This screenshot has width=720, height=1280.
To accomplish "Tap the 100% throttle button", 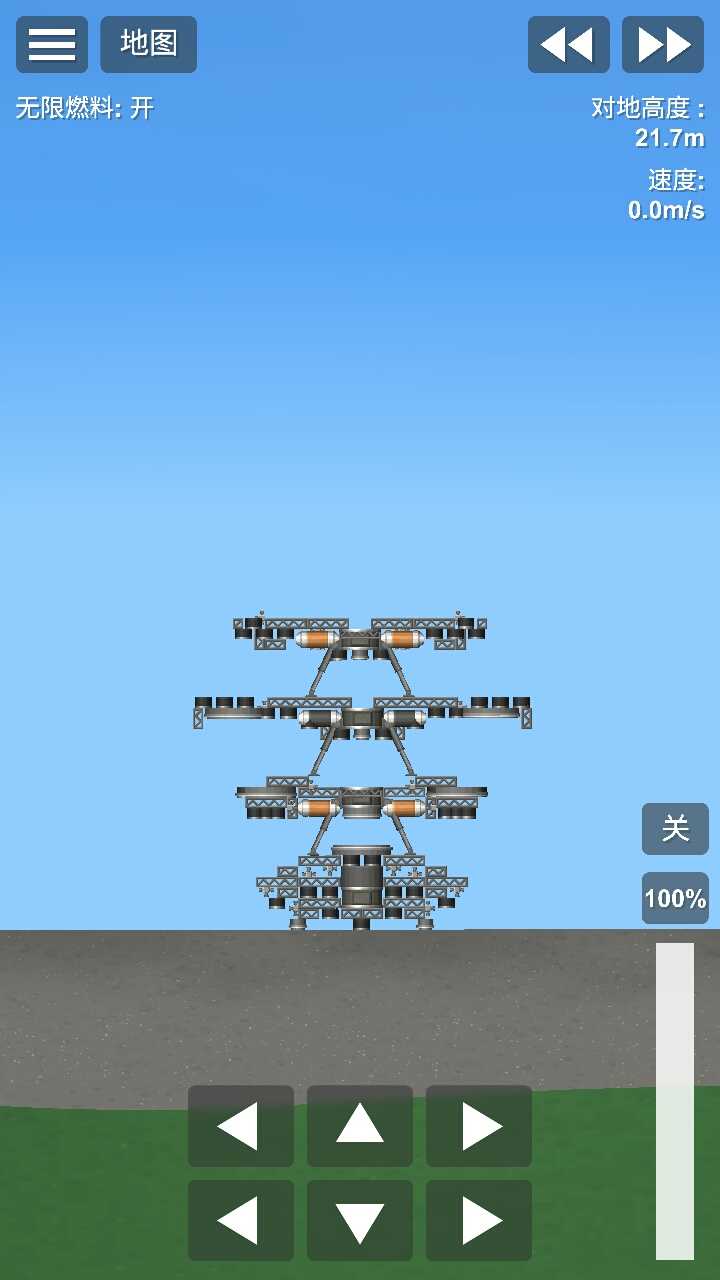I will tap(675, 898).
